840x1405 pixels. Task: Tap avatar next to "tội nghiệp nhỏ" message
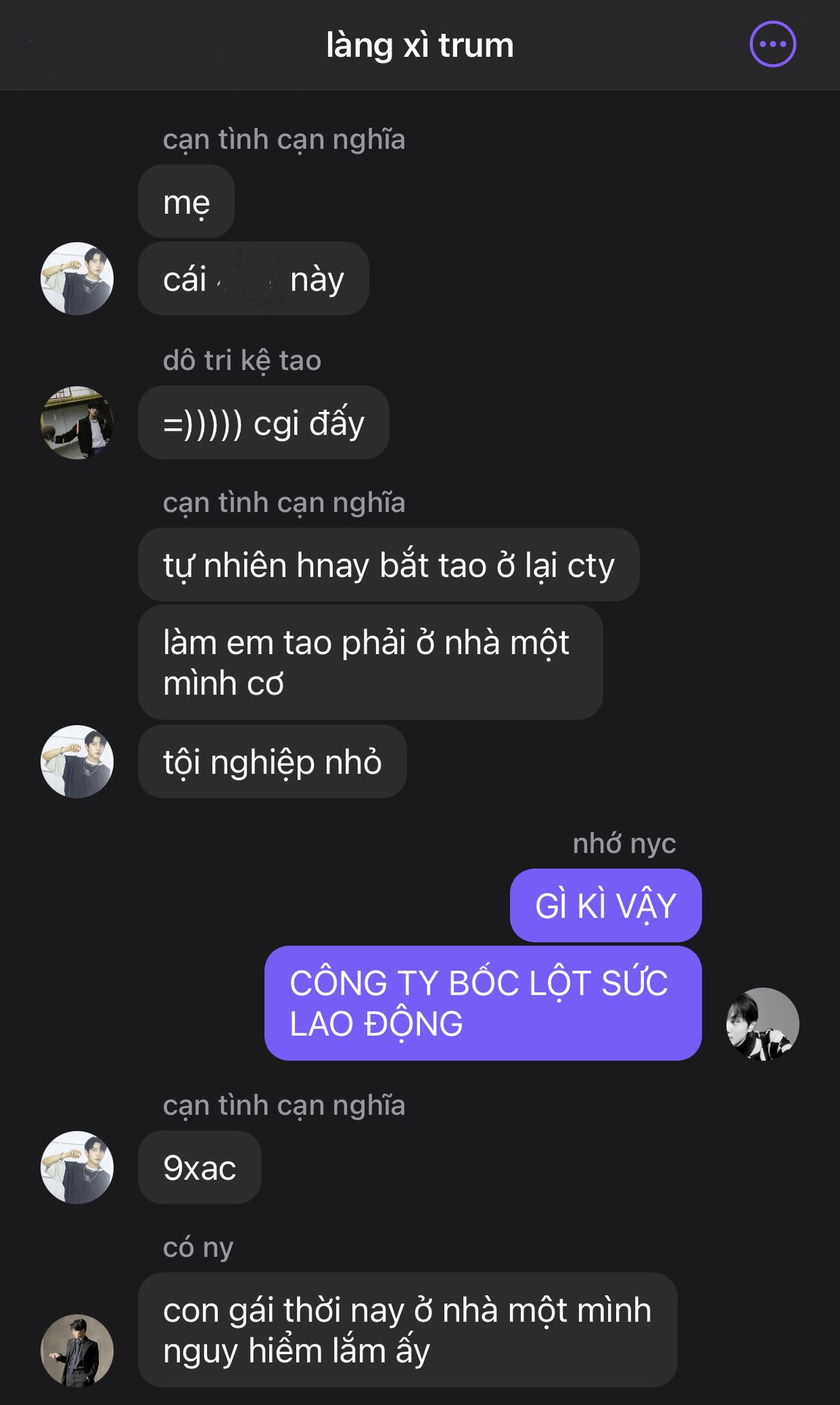pos(77,762)
